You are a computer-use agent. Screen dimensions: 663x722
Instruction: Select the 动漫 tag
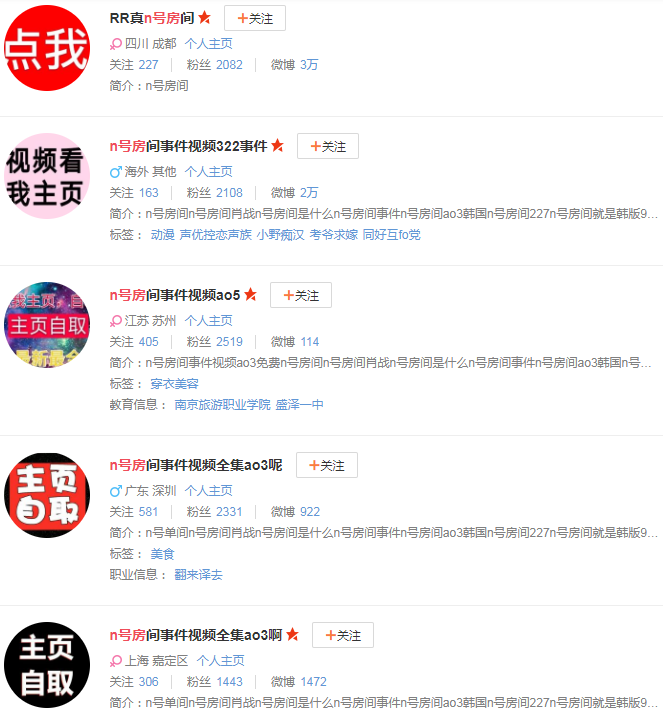[x=162, y=235]
